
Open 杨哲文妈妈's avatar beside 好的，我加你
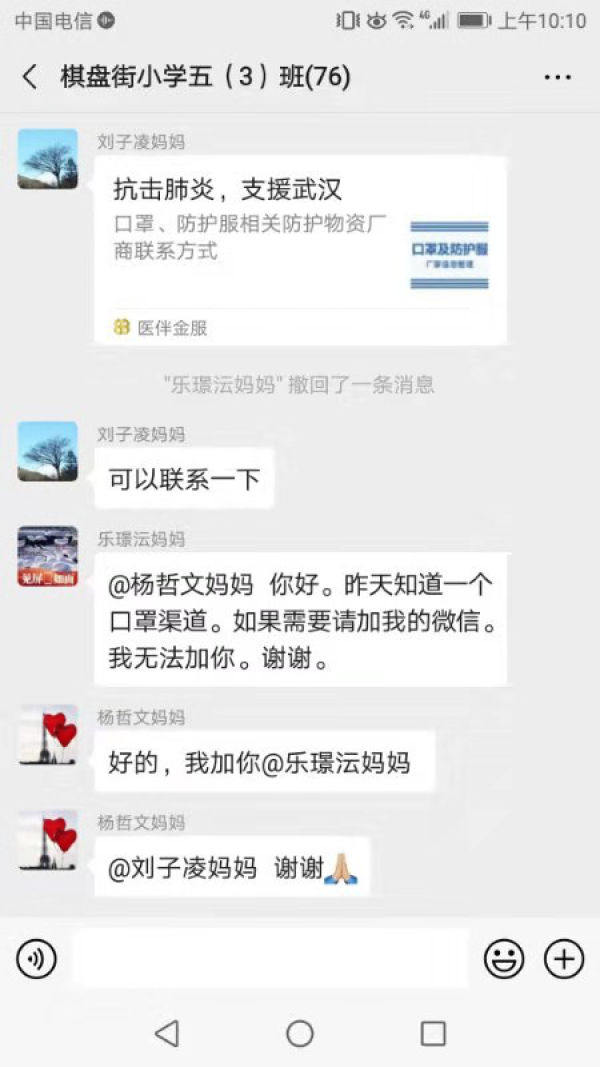[x=48, y=734]
